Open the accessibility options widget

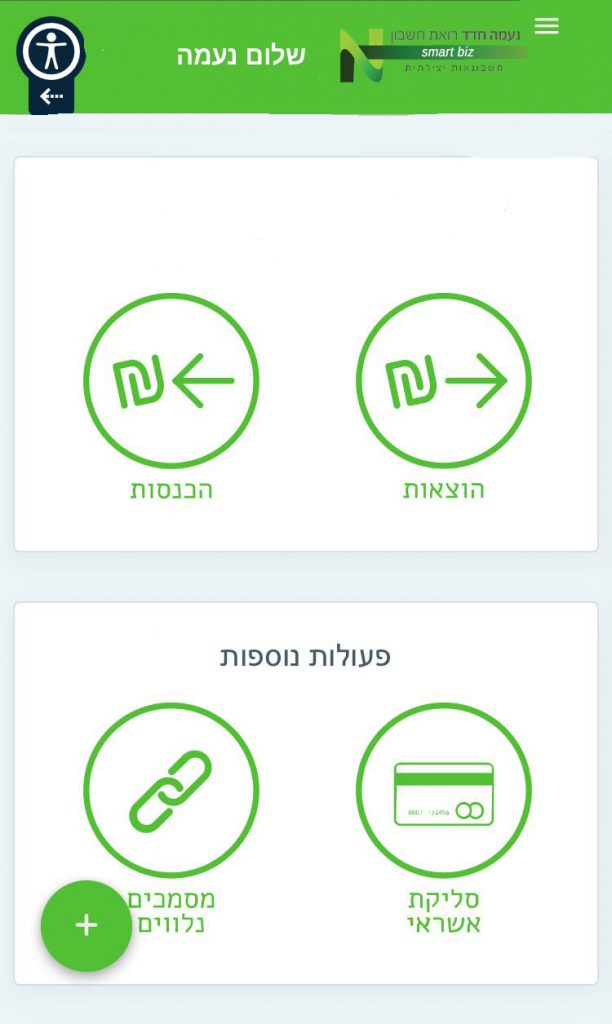(x=51, y=53)
